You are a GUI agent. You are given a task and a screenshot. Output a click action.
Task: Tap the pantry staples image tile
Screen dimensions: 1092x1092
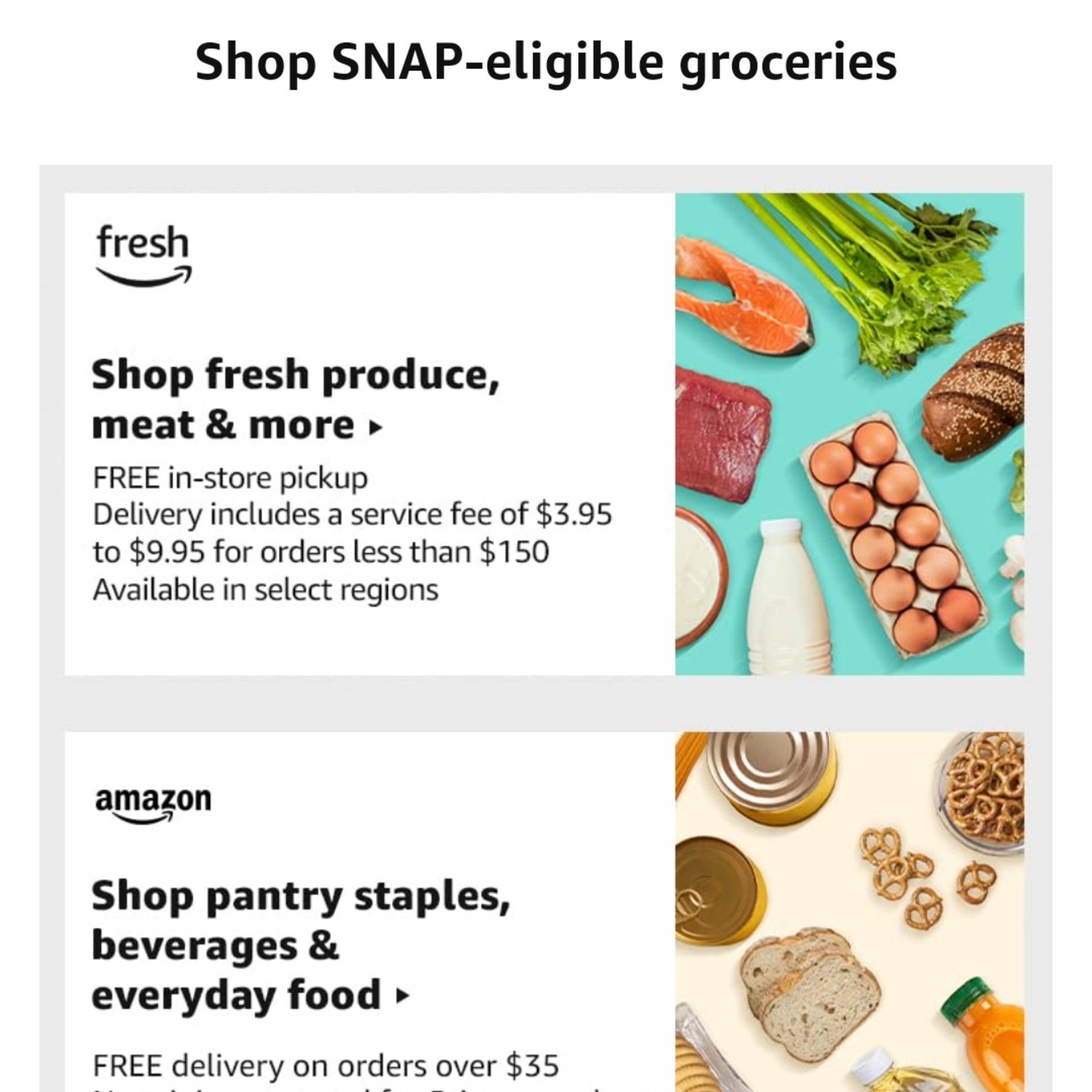850,912
